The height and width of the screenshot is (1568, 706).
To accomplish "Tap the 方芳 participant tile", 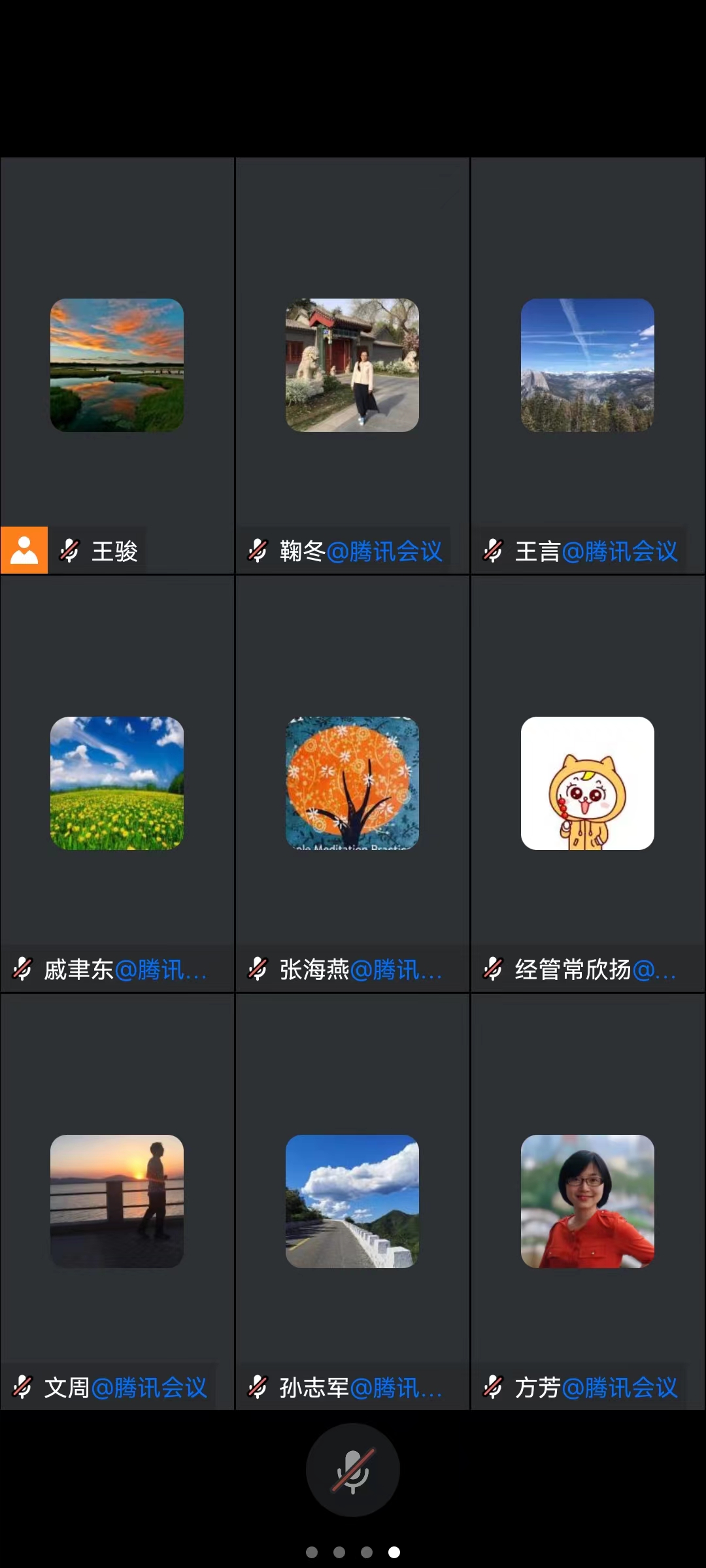I will (588, 1201).
